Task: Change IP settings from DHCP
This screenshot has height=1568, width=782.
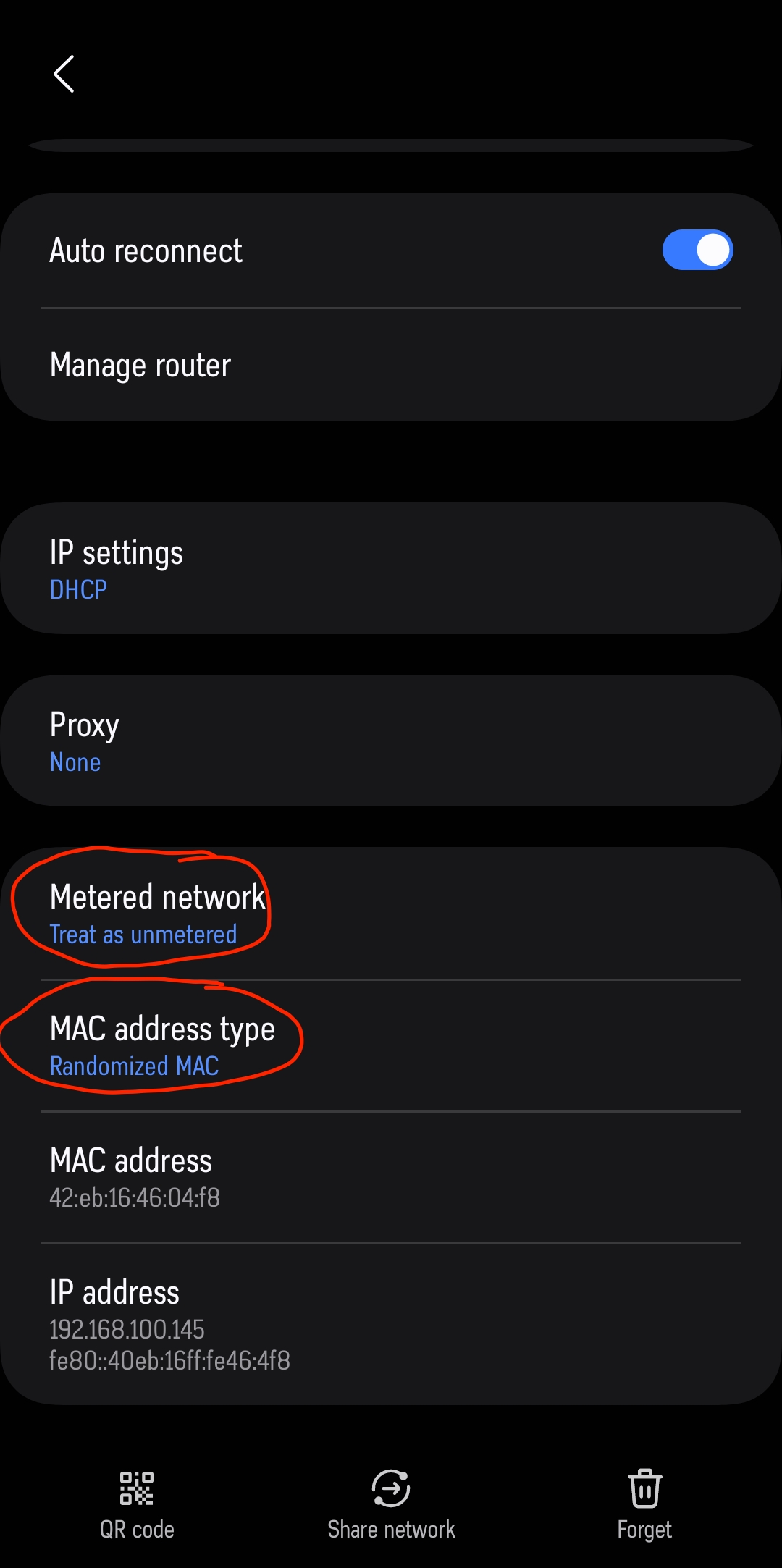Action: coord(391,569)
